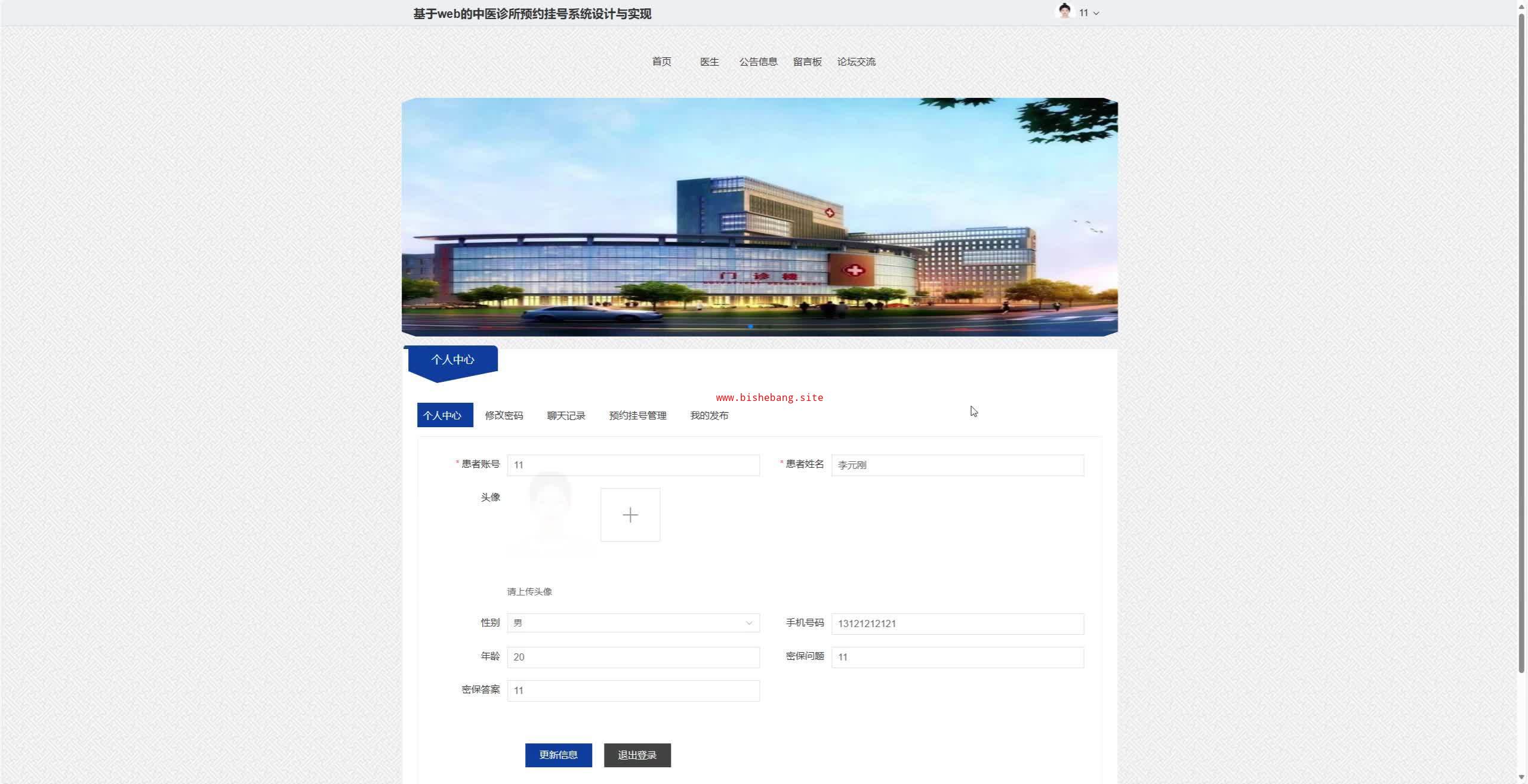Switch to the 我的发布 tab

click(x=709, y=415)
